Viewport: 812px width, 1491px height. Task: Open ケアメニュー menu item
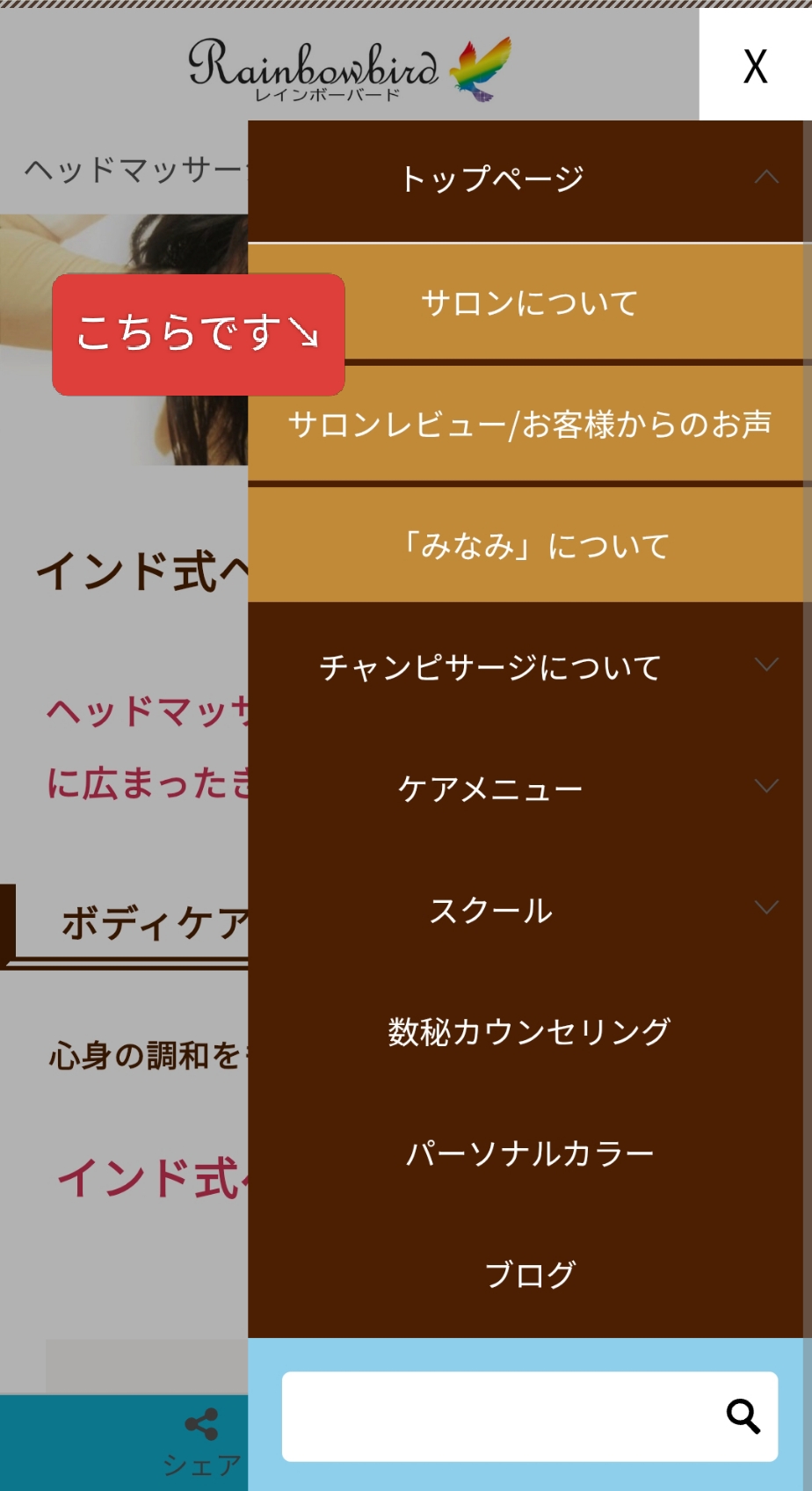coord(489,789)
